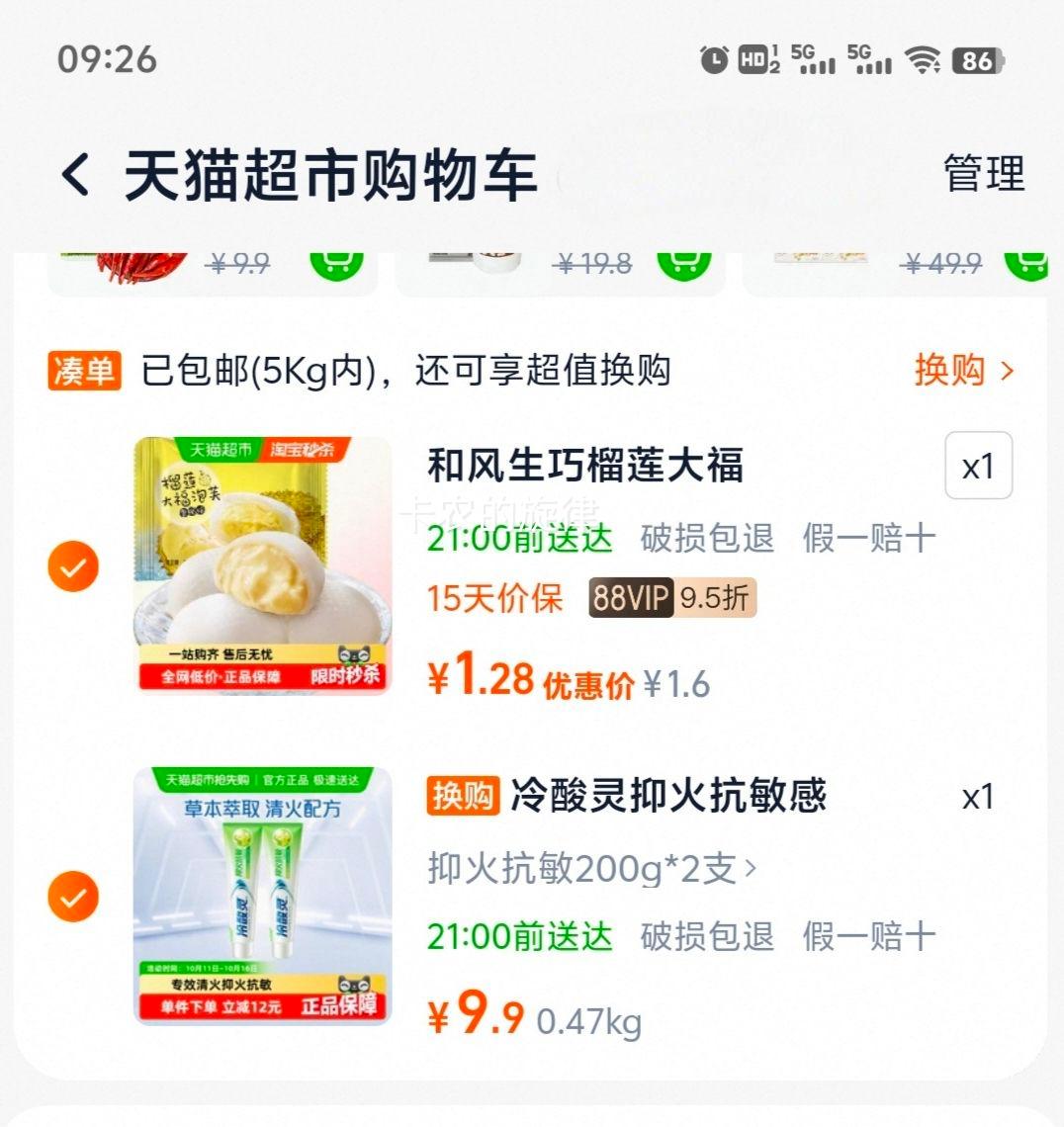Open the 和风生巧榴莲大福 product title
The image size is (1064, 1127).
coord(585,466)
